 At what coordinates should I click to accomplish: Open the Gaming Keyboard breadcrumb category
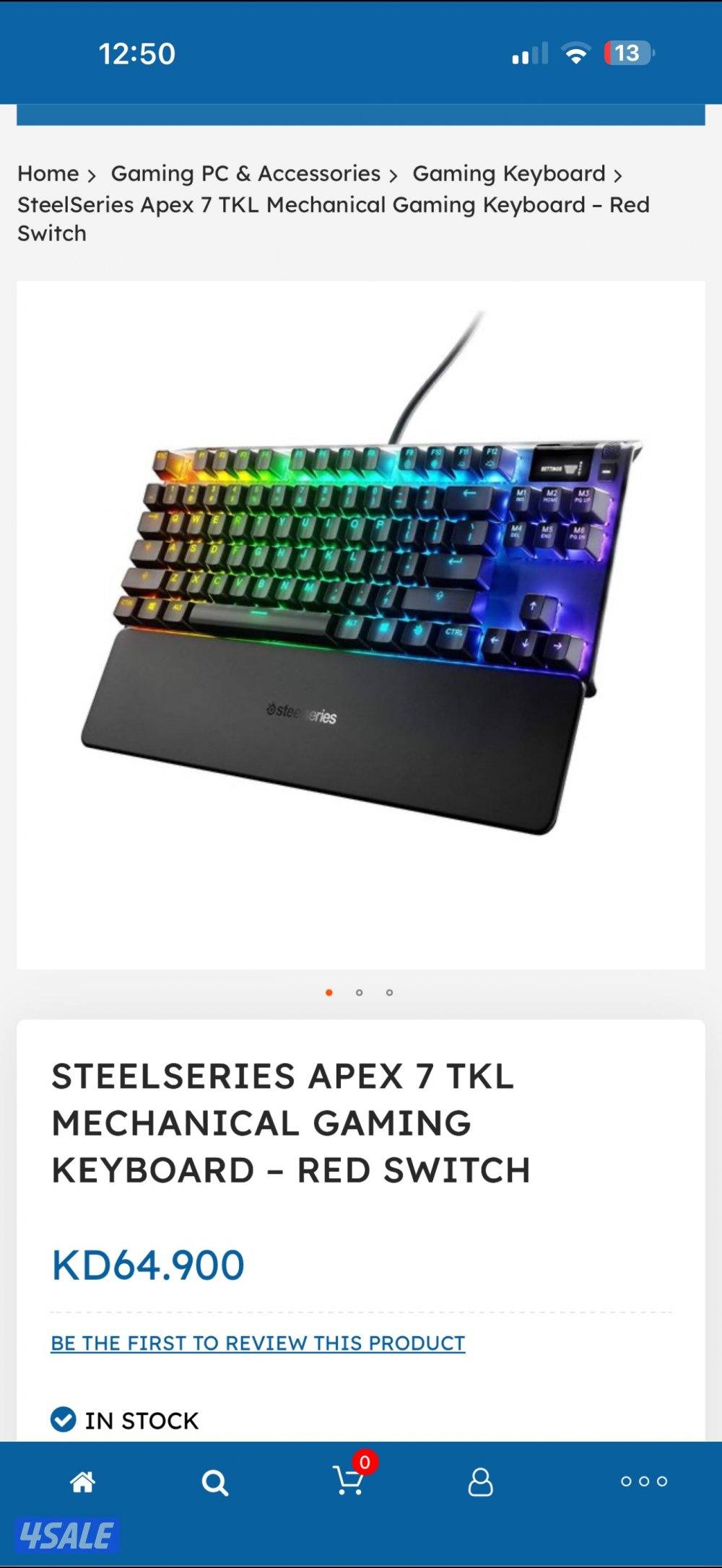[508, 174]
